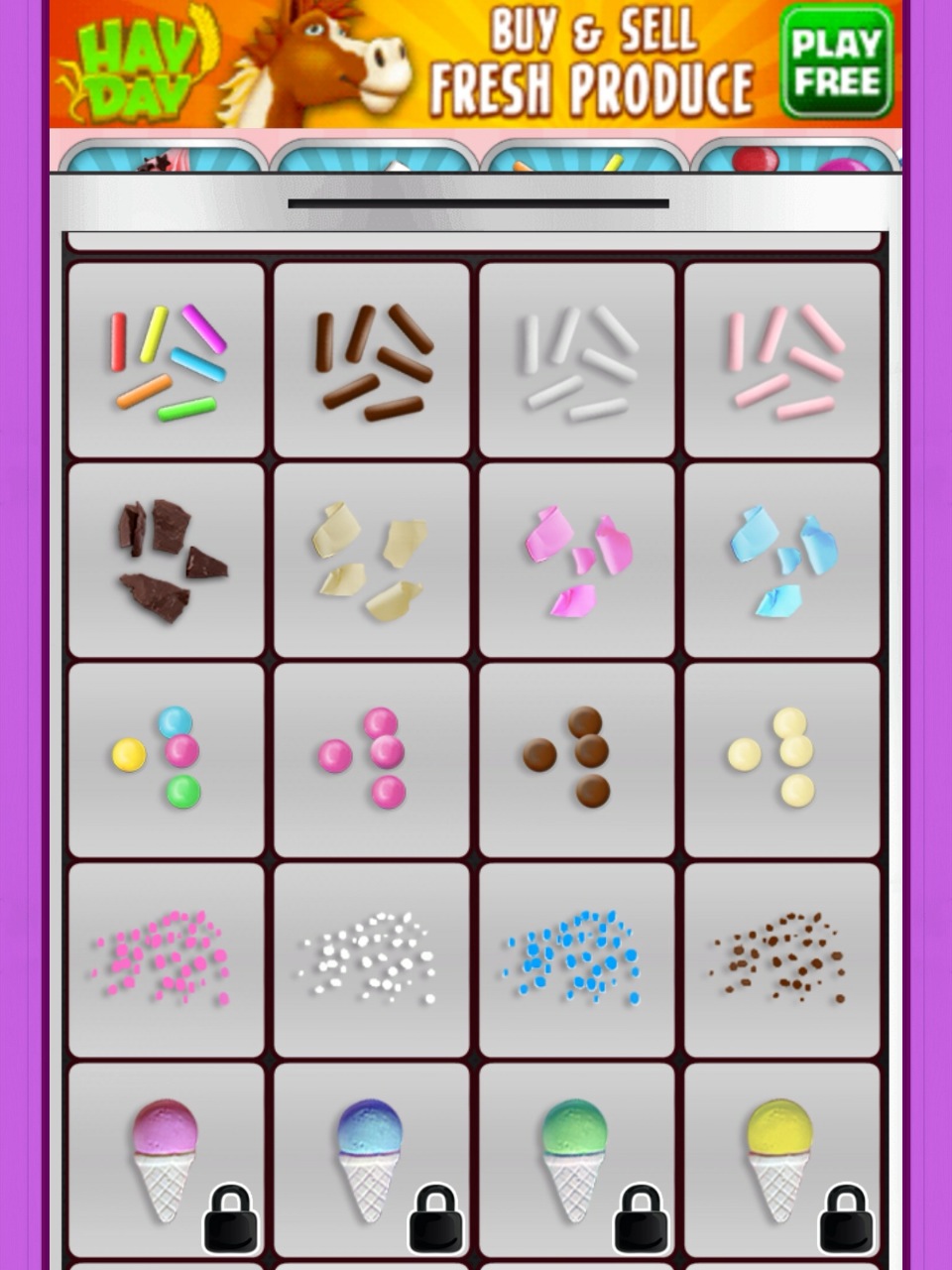Image resolution: width=952 pixels, height=1270 pixels.
Task: Pick the white sprinkles topping
Action: (577, 361)
